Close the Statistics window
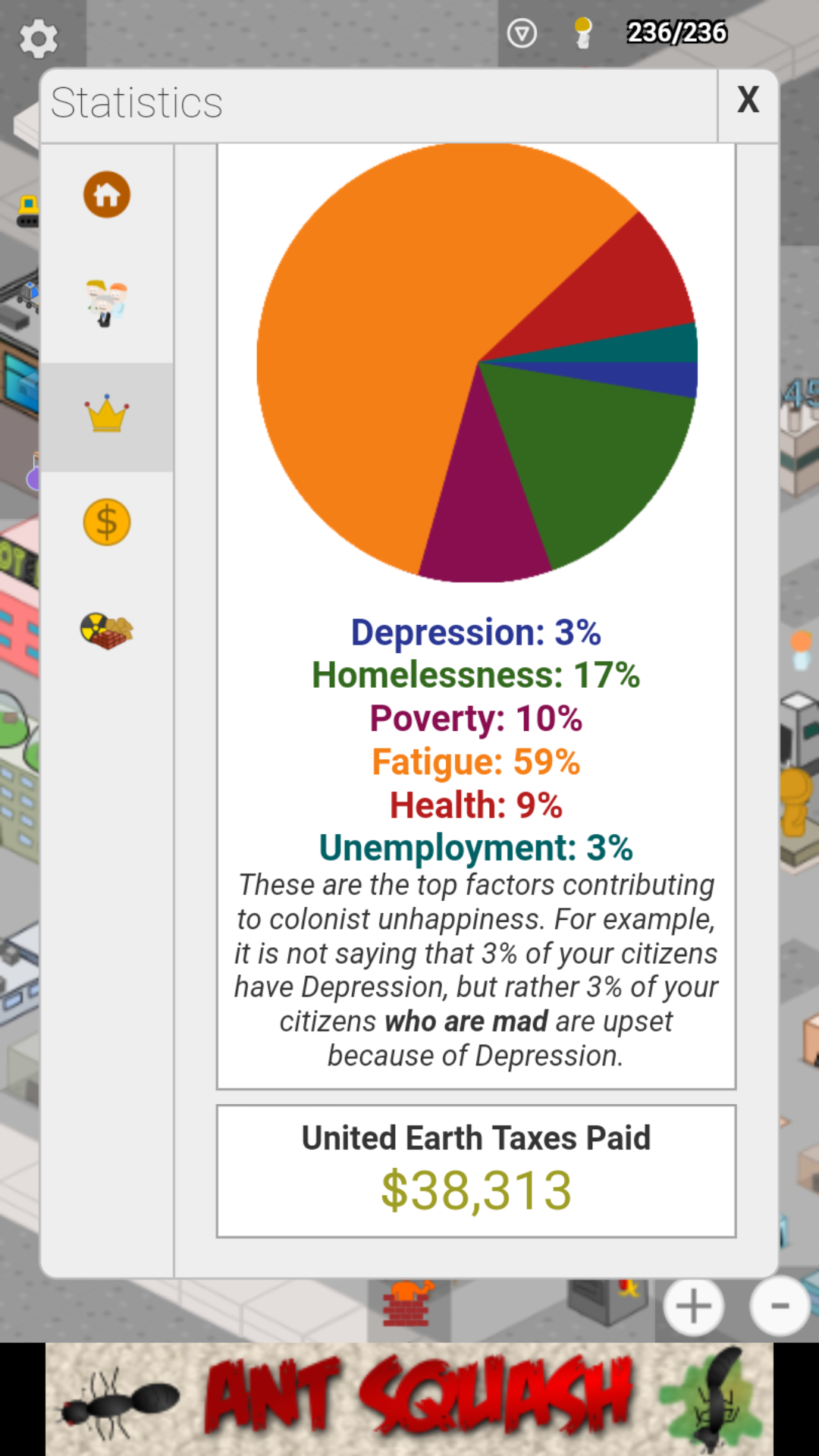This screenshot has height=1456, width=819. pos(748,100)
